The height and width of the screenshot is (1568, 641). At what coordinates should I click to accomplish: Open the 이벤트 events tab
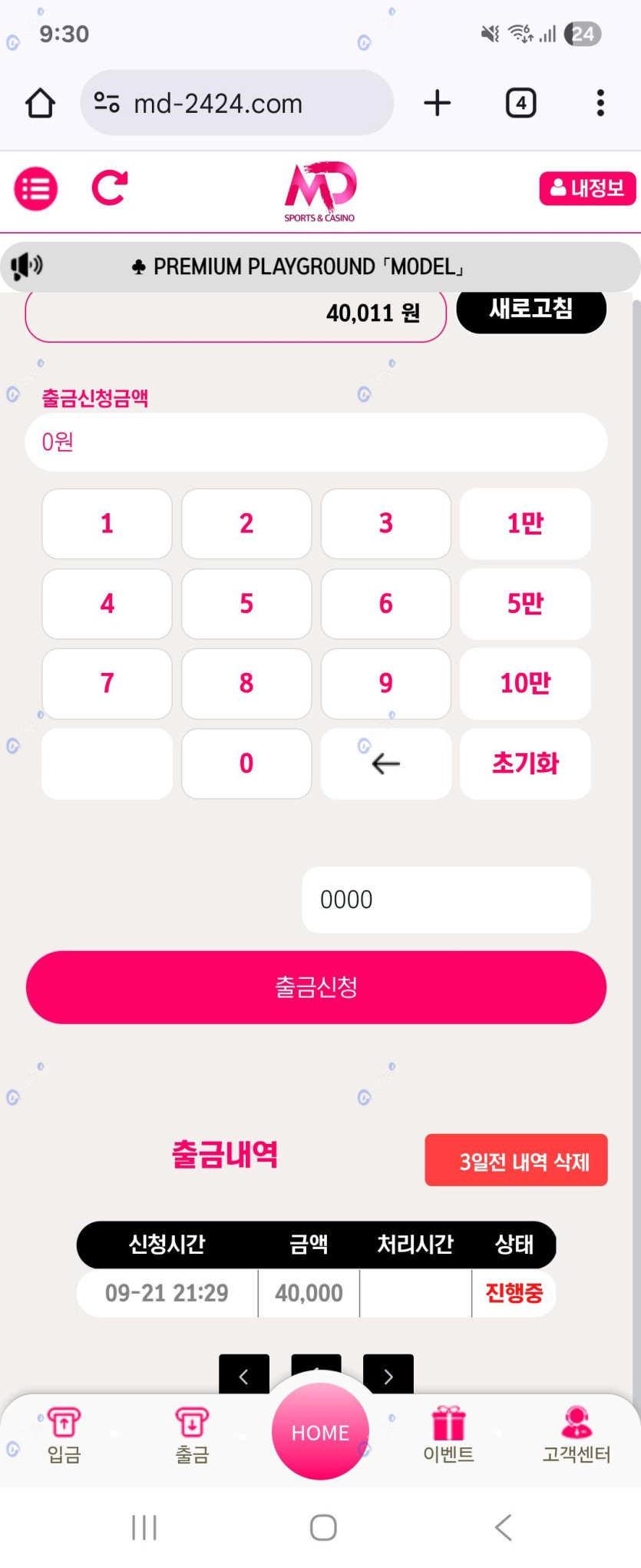coord(448,1435)
